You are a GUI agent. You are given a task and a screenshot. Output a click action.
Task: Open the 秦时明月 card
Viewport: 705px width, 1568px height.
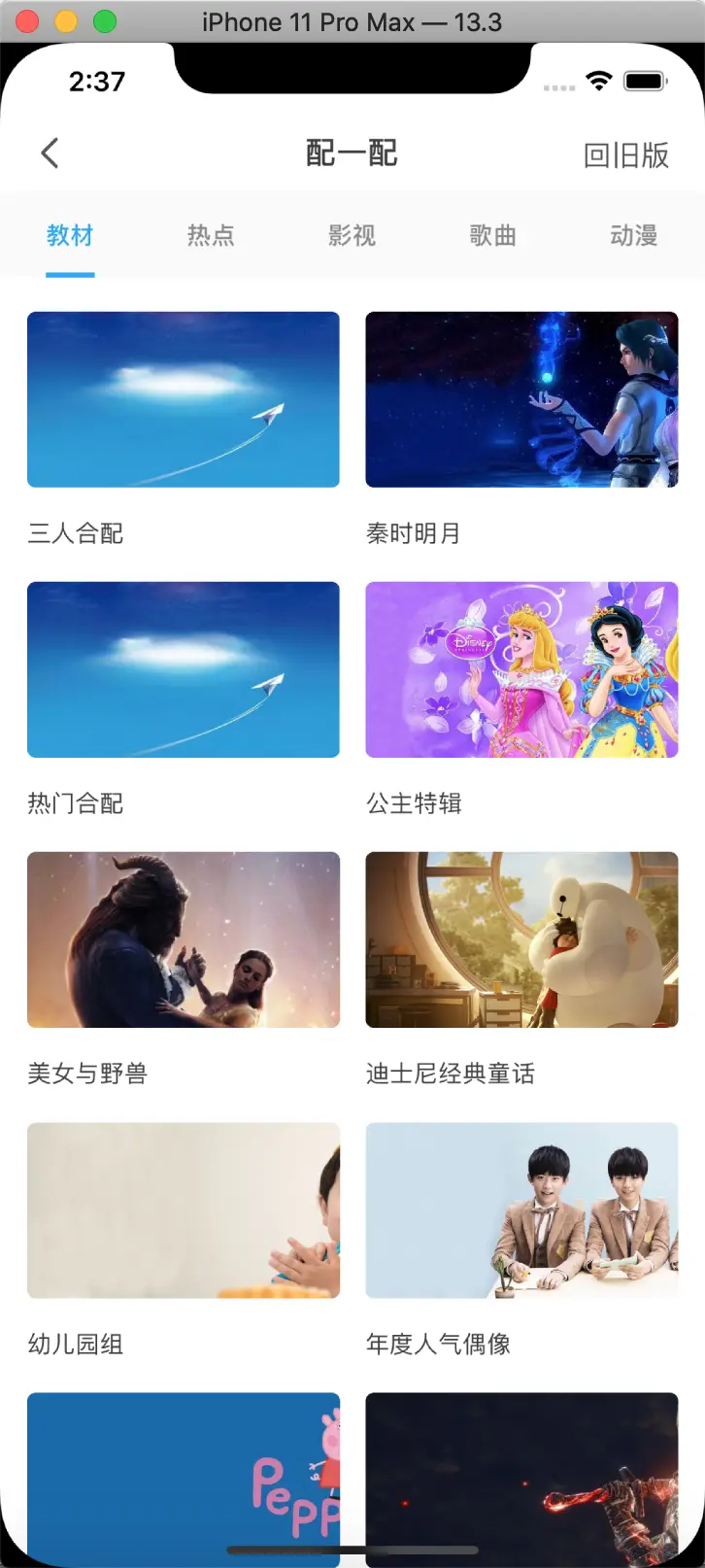coord(521,399)
